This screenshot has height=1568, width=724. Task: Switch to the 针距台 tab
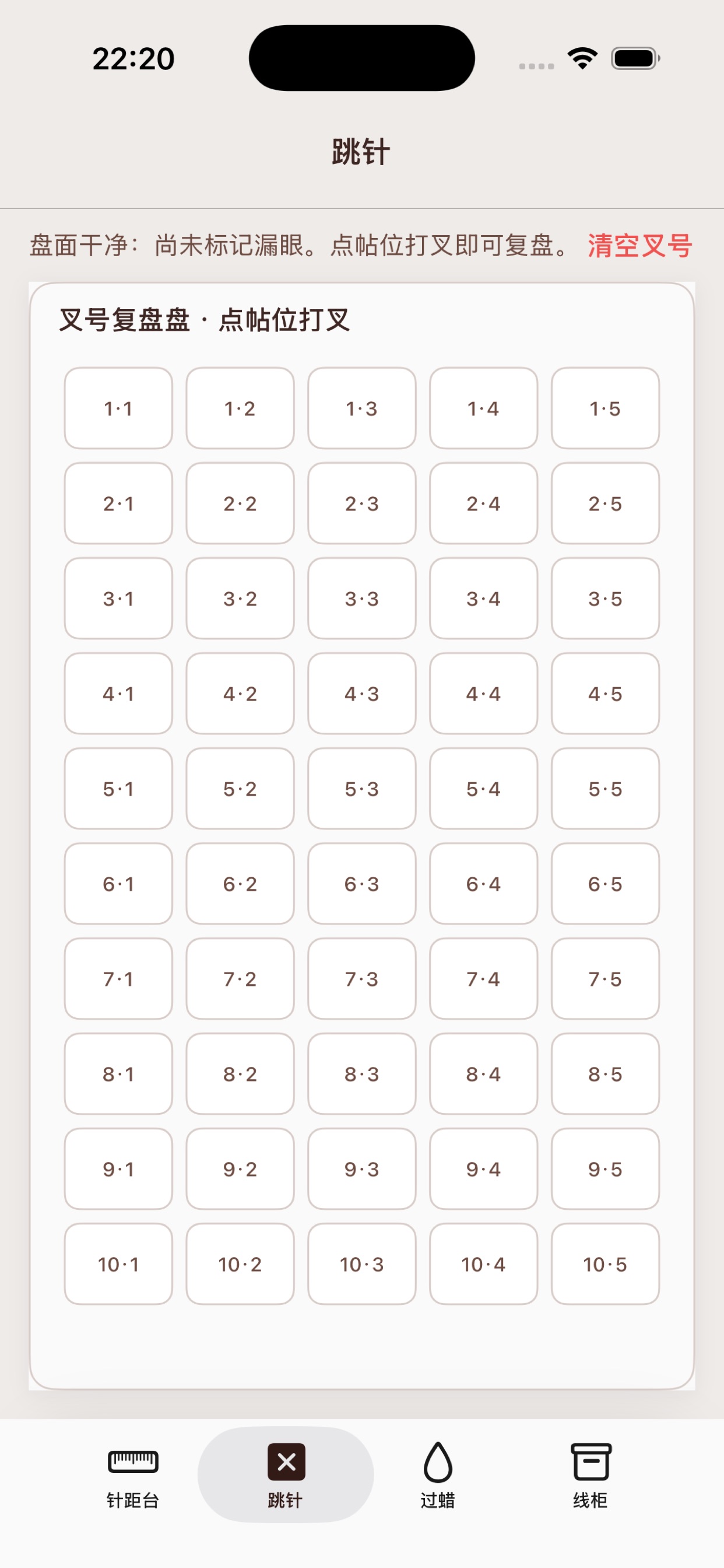pos(133,1475)
